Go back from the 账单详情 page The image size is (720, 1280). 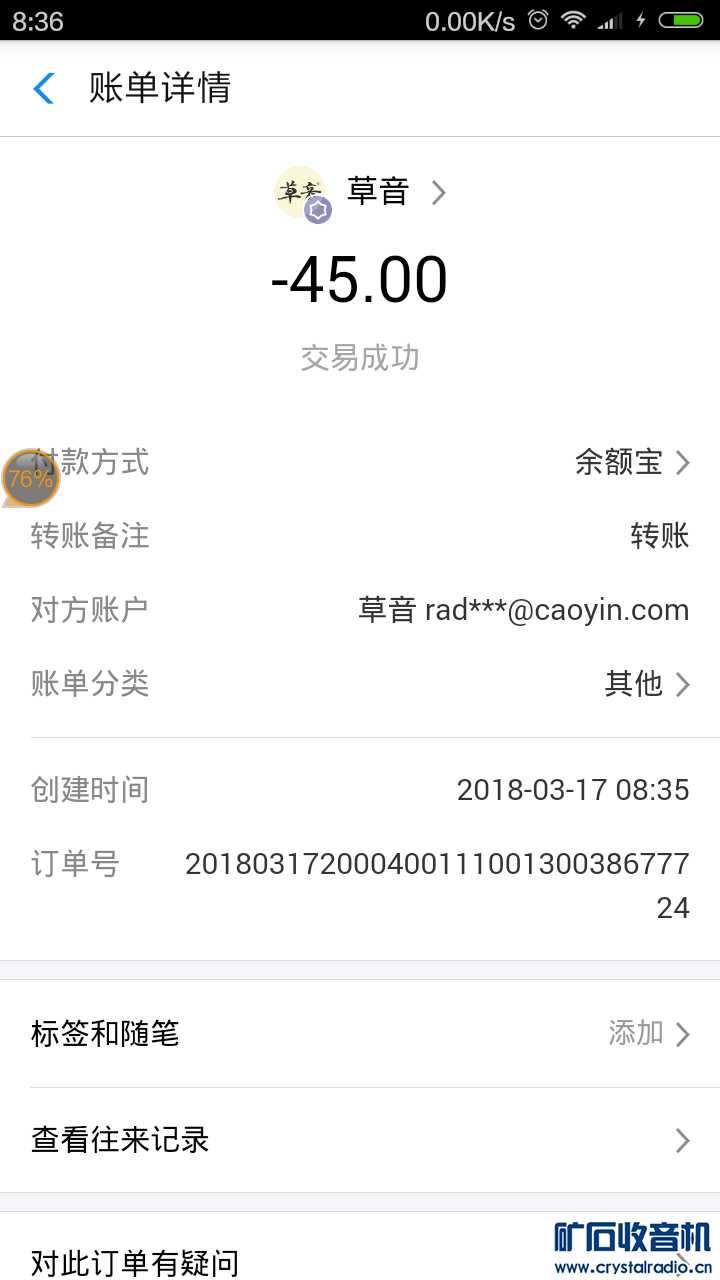click(44, 88)
